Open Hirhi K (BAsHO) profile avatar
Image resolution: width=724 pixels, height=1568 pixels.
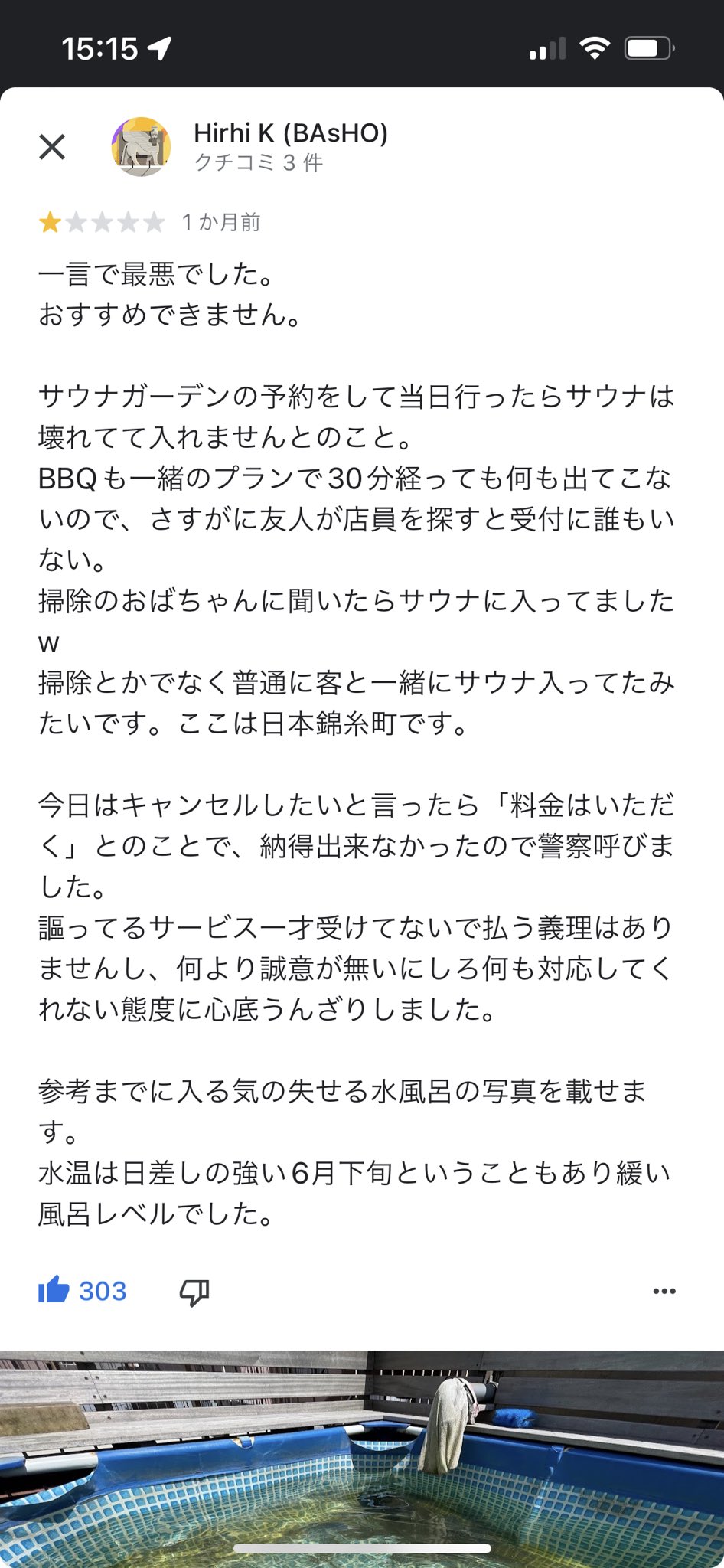point(141,147)
